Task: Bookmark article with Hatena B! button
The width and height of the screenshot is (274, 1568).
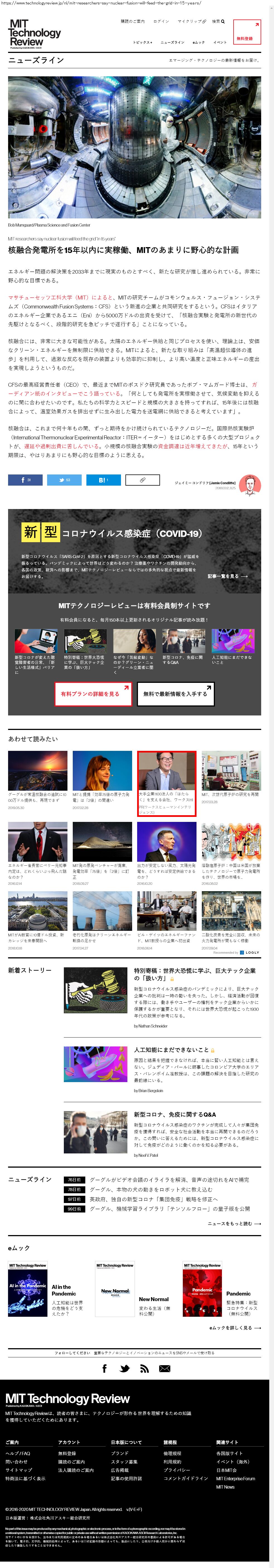Action: point(103,480)
